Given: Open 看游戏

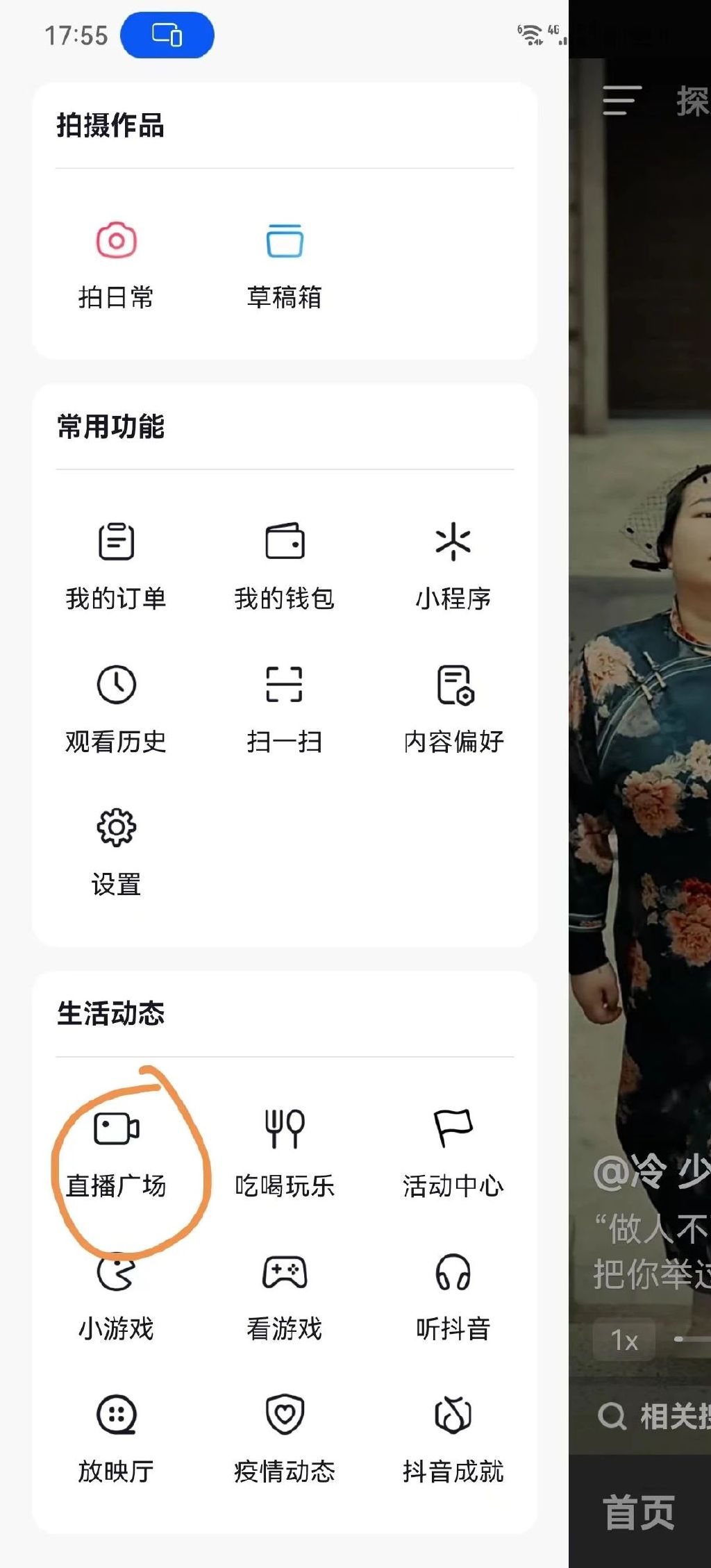Looking at the screenshot, I should pos(285,1296).
